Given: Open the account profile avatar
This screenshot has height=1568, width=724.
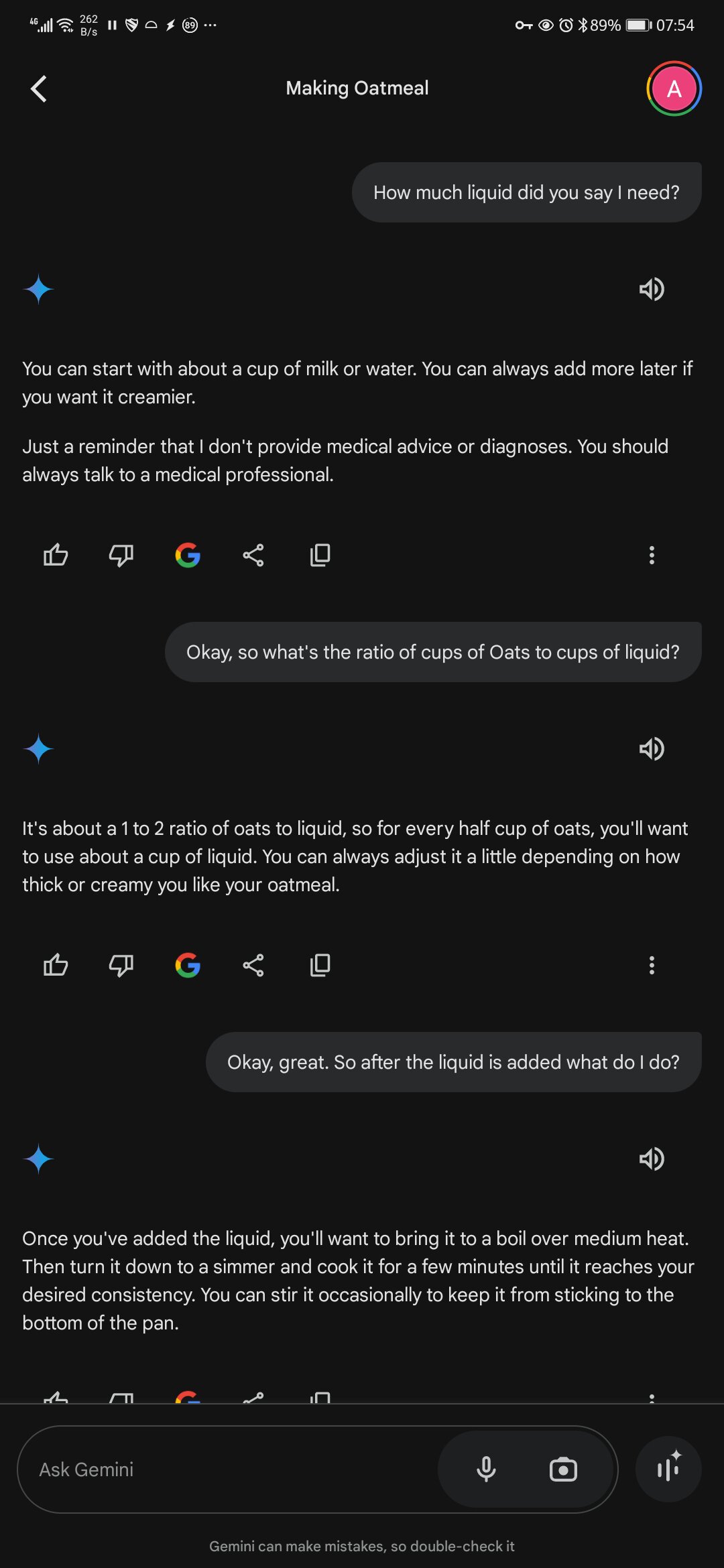Looking at the screenshot, I should coord(673,88).
